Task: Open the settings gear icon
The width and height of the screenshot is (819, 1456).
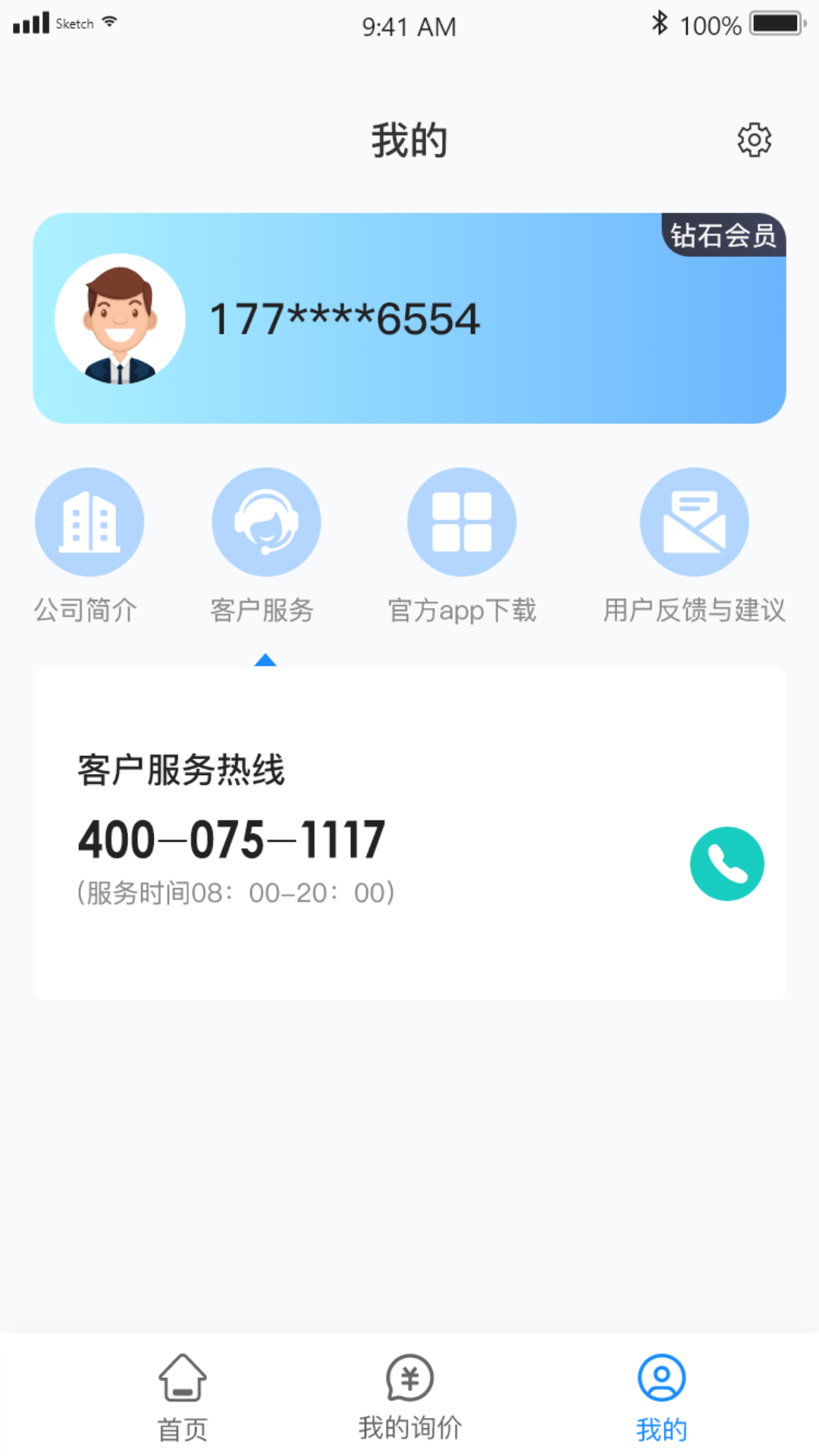Action: 753,140
